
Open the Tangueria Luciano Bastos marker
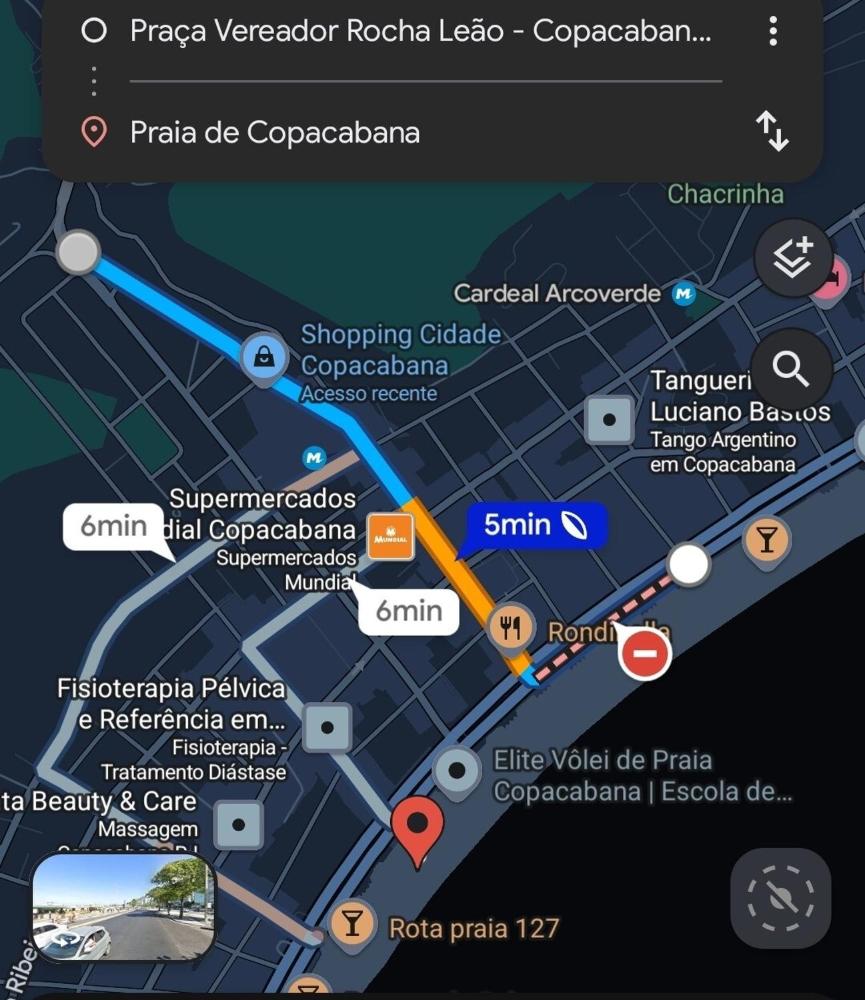(x=609, y=420)
